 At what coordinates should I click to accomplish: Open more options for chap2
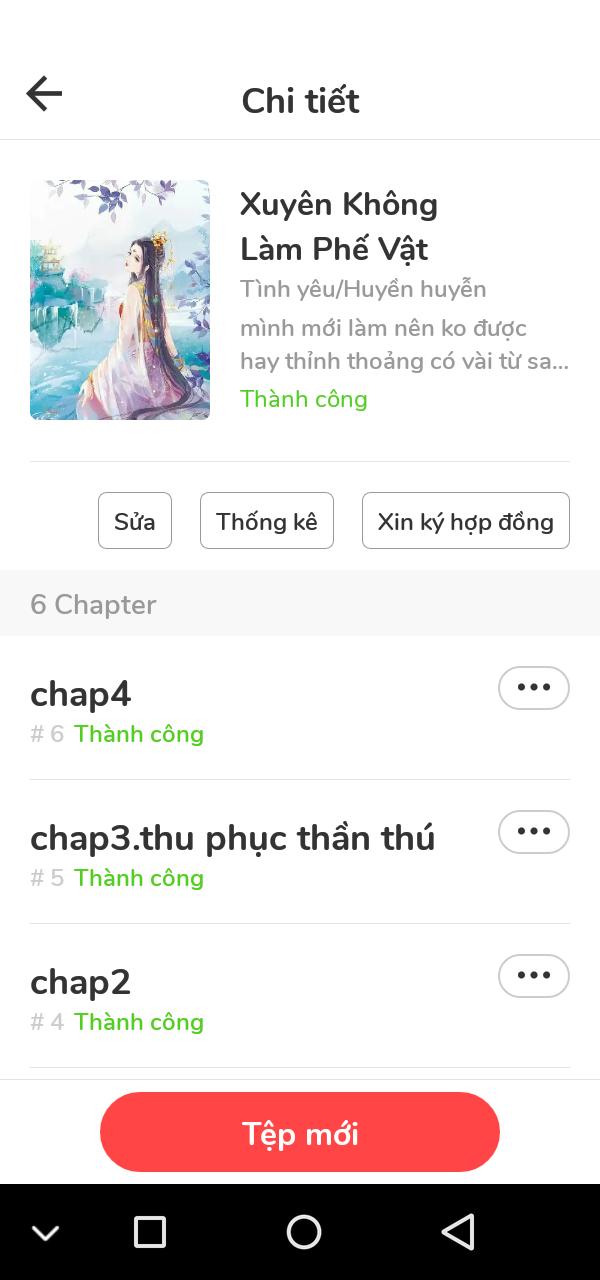coord(533,976)
